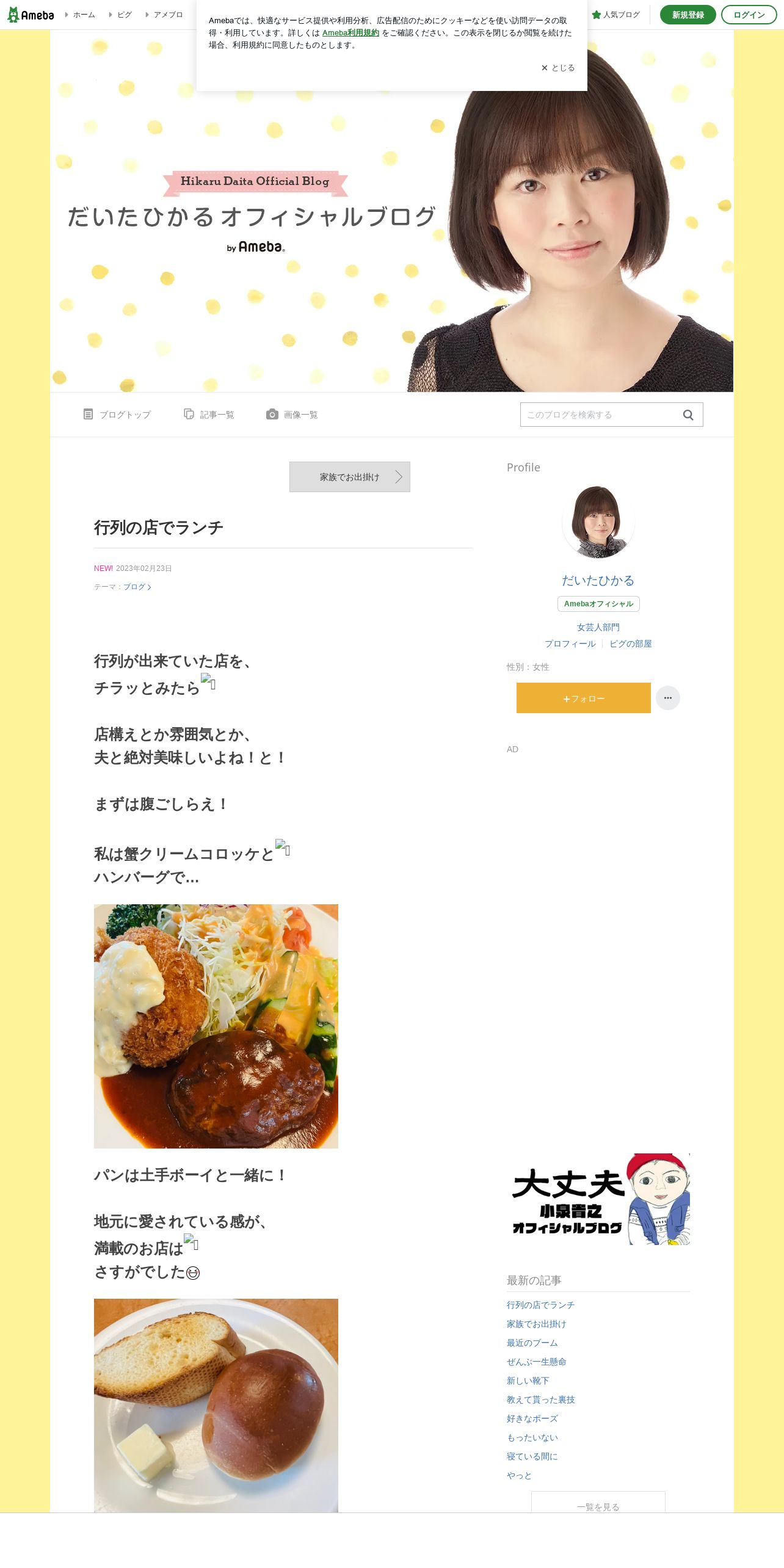This screenshot has height=1568, width=784.
Task: Open the Ameba利用規約 link
Action: pos(350,33)
